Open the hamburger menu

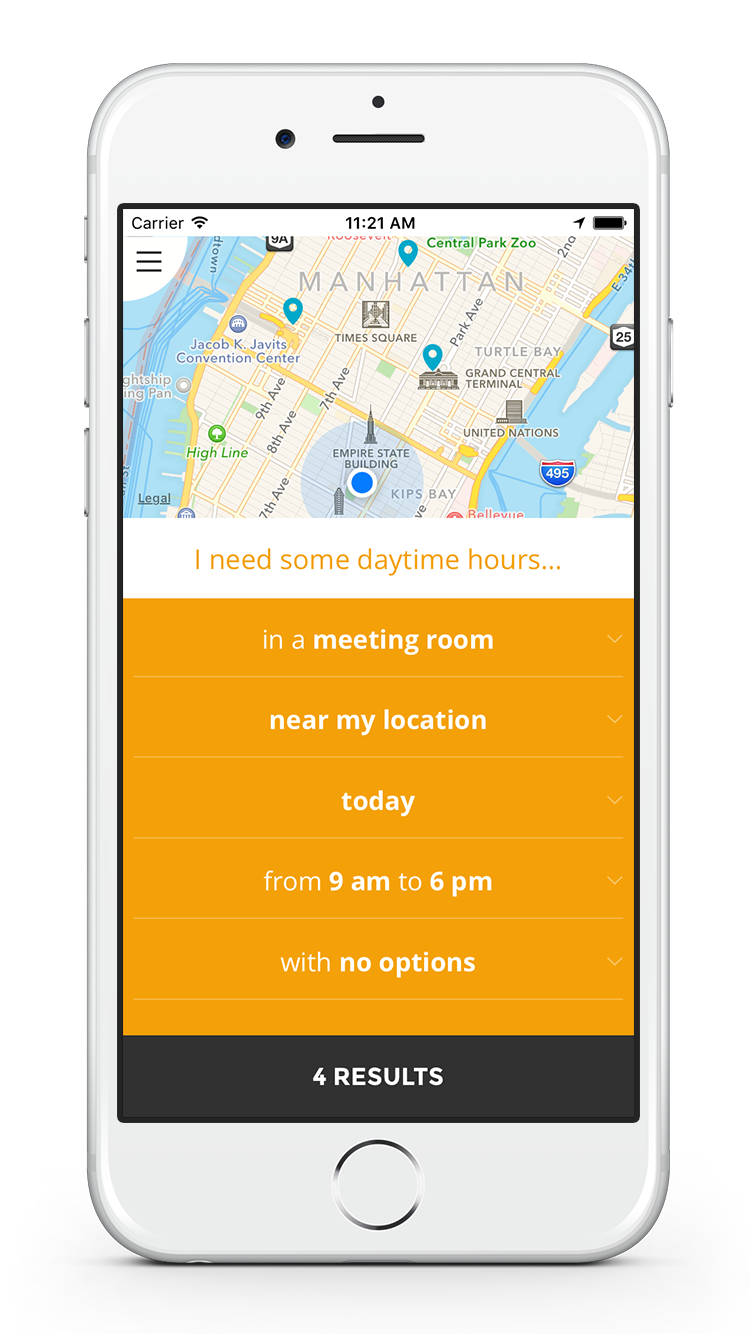pos(149,261)
